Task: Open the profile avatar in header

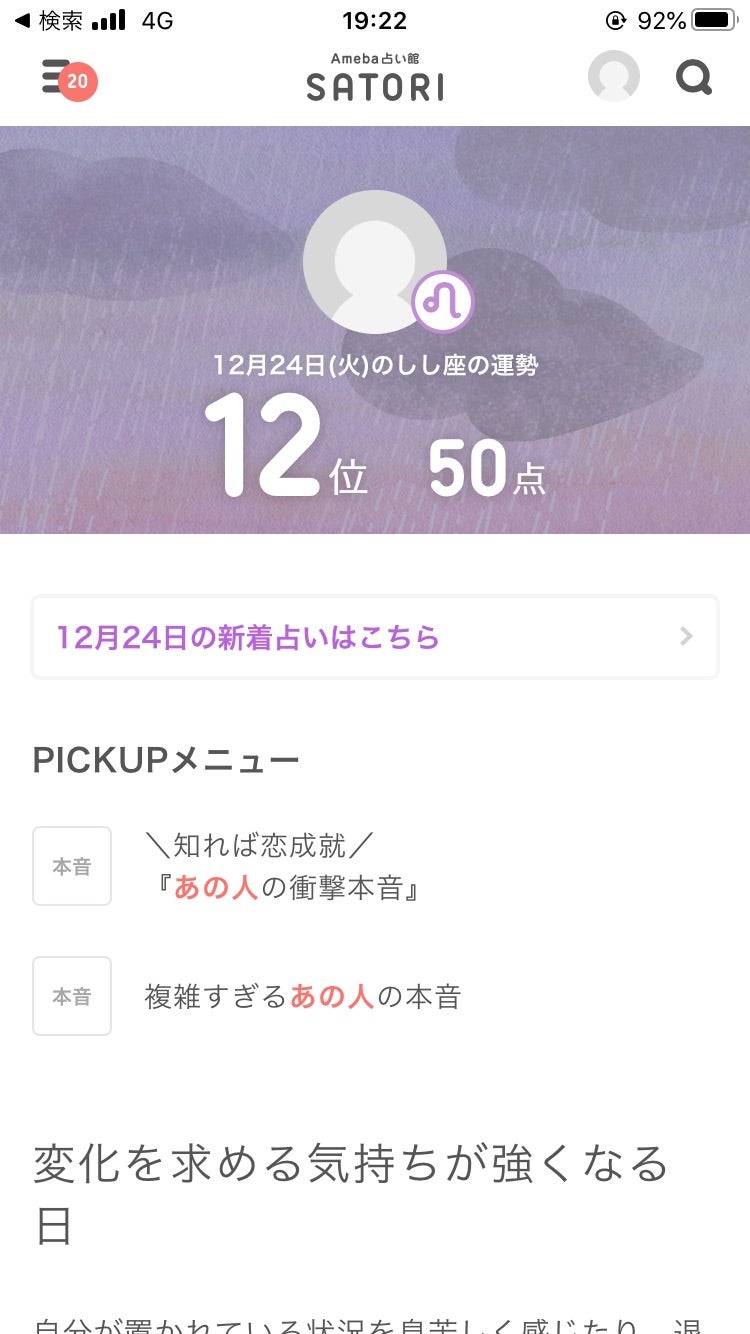Action: (613, 76)
